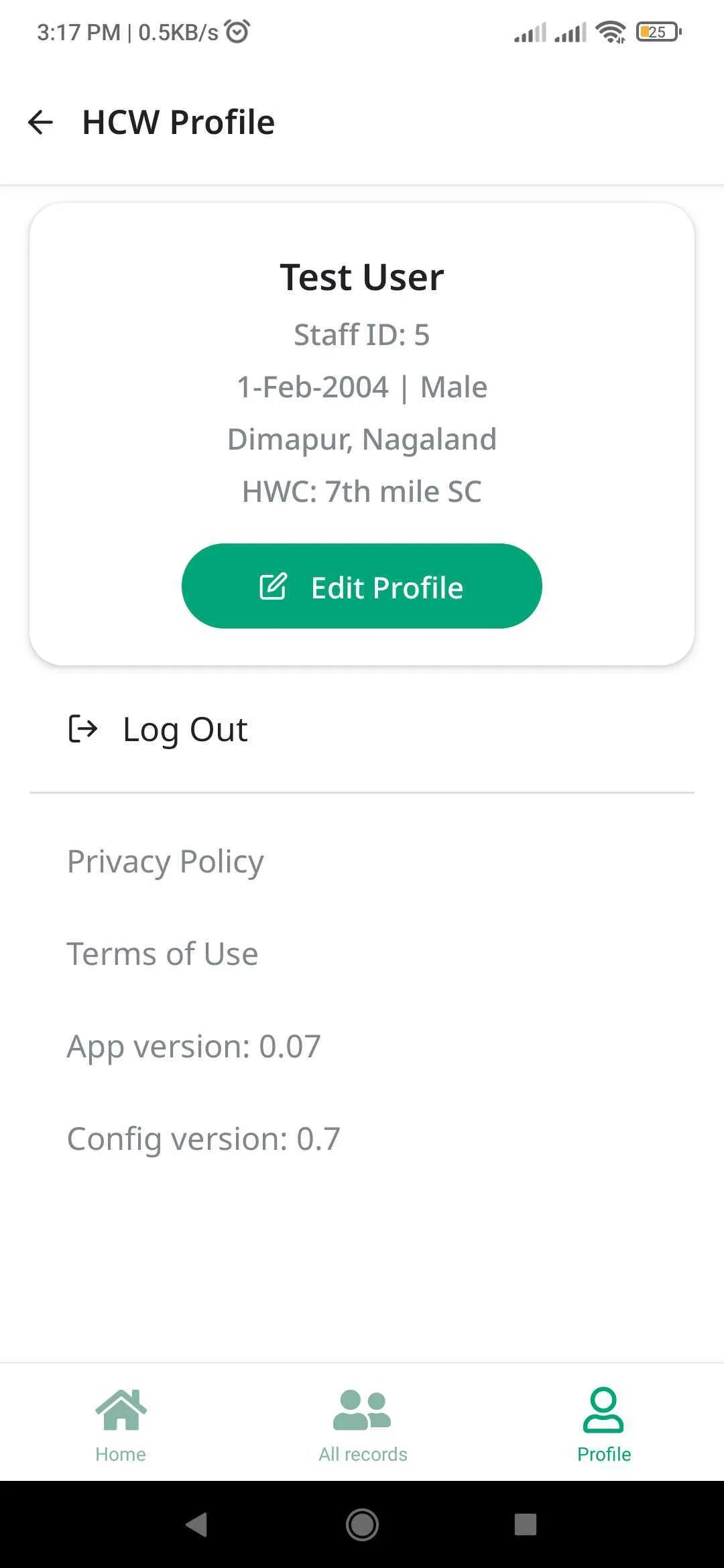Tap the Android back navigation button
This screenshot has width=724, height=1568.
point(196,1525)
